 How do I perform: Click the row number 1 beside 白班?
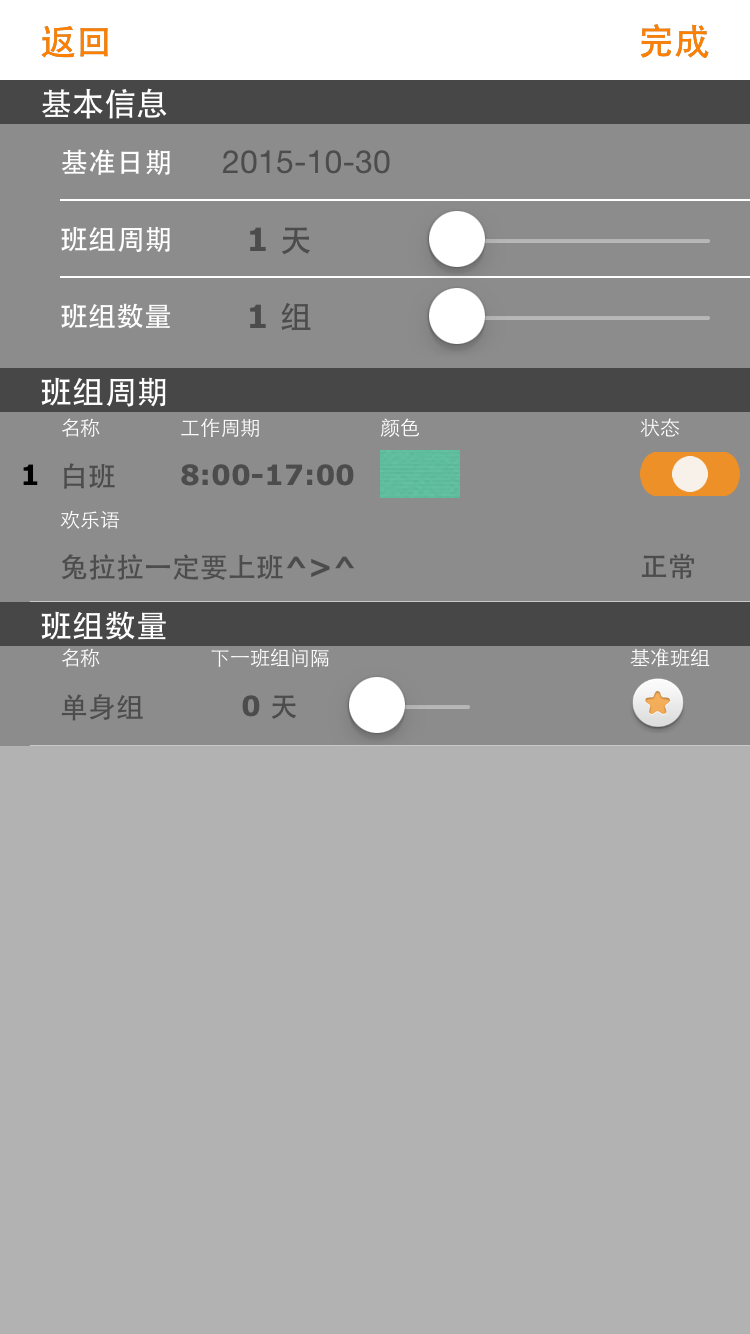point(30,476)
